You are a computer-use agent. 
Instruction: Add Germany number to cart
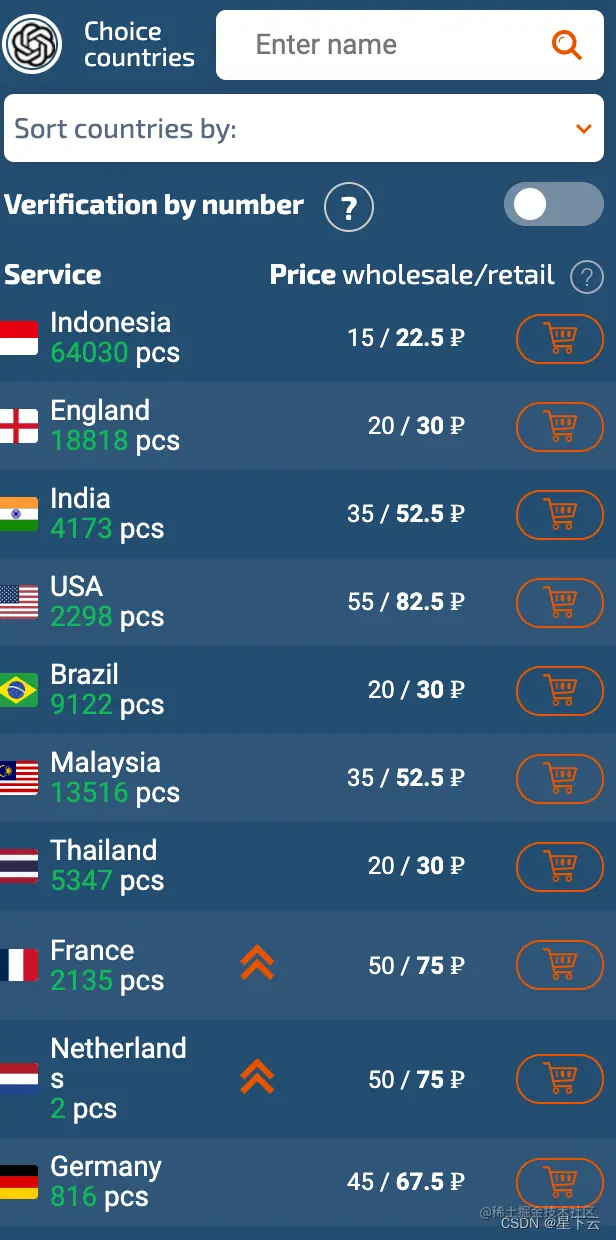(559, 1182)
